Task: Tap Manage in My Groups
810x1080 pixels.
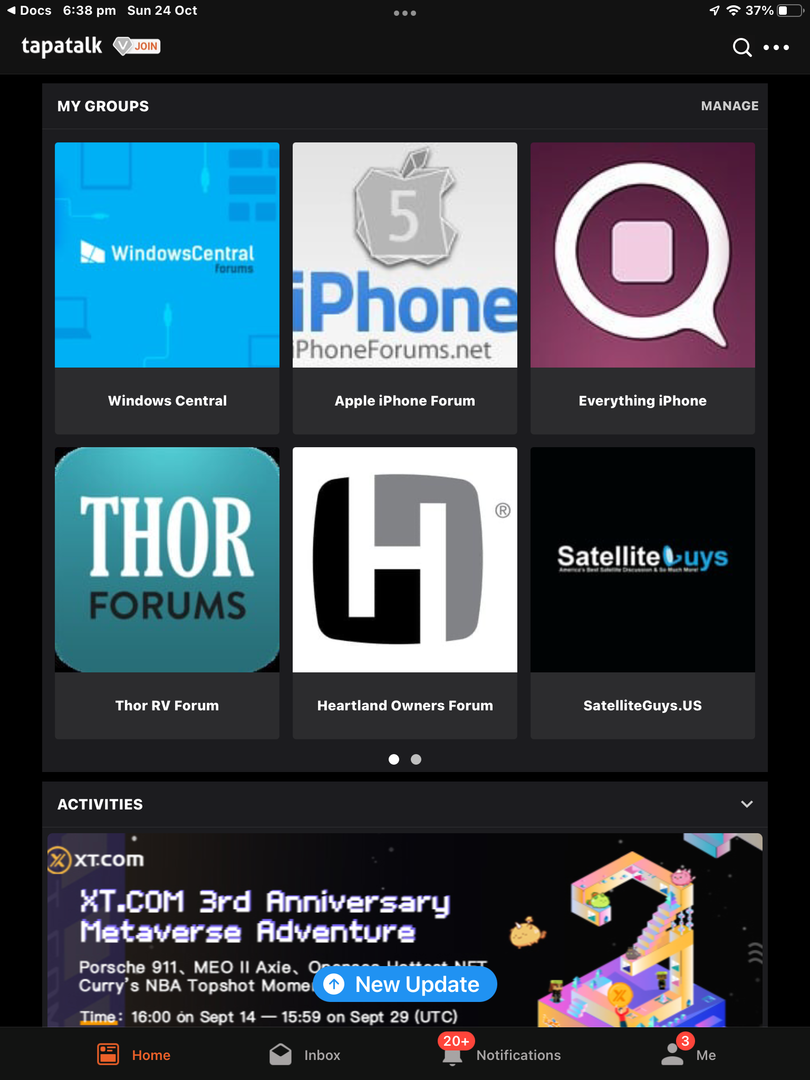Action: [x=729, y=106]
